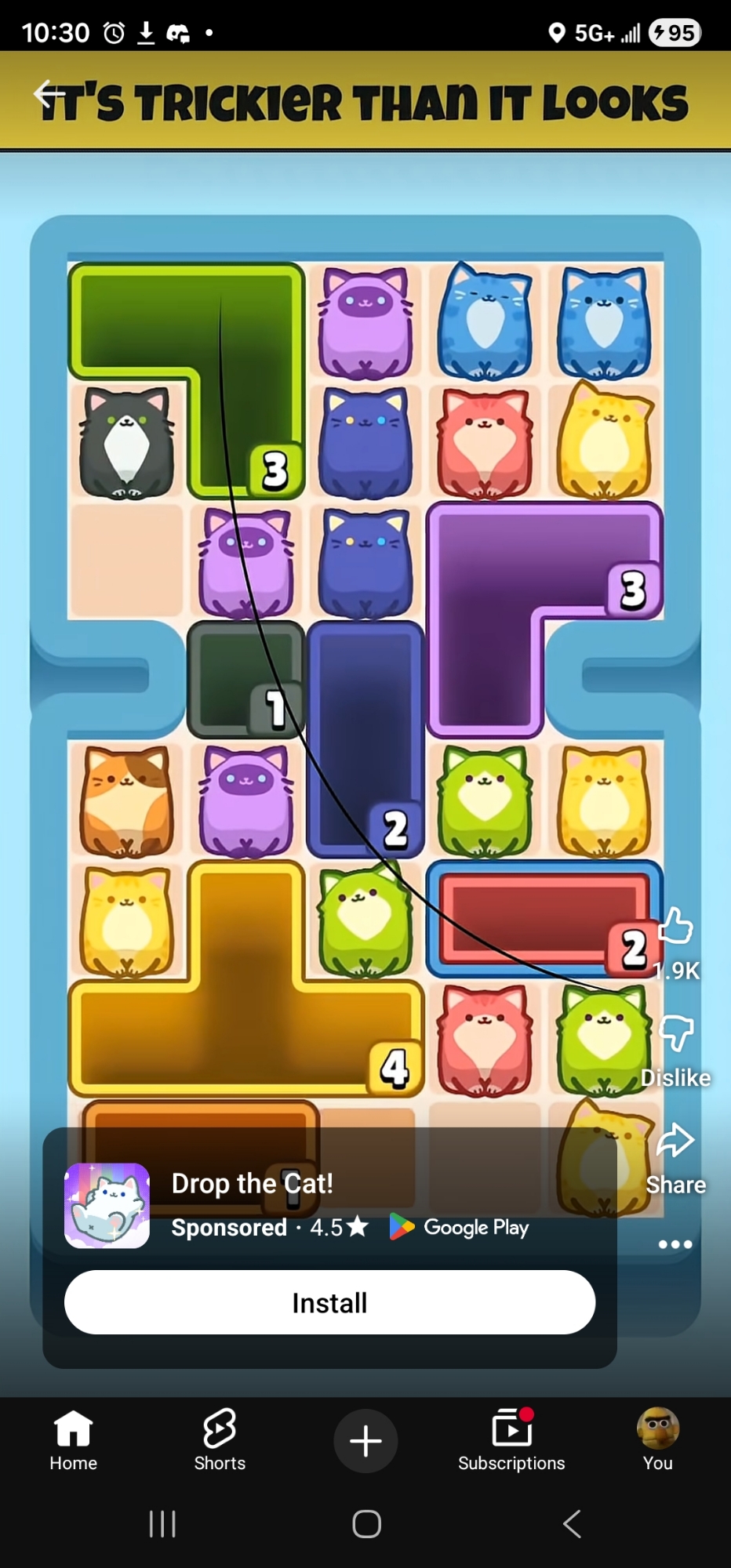The image size is (731, 1568).
Task: Create new content with the plus button
Action: coord(365,1441)
